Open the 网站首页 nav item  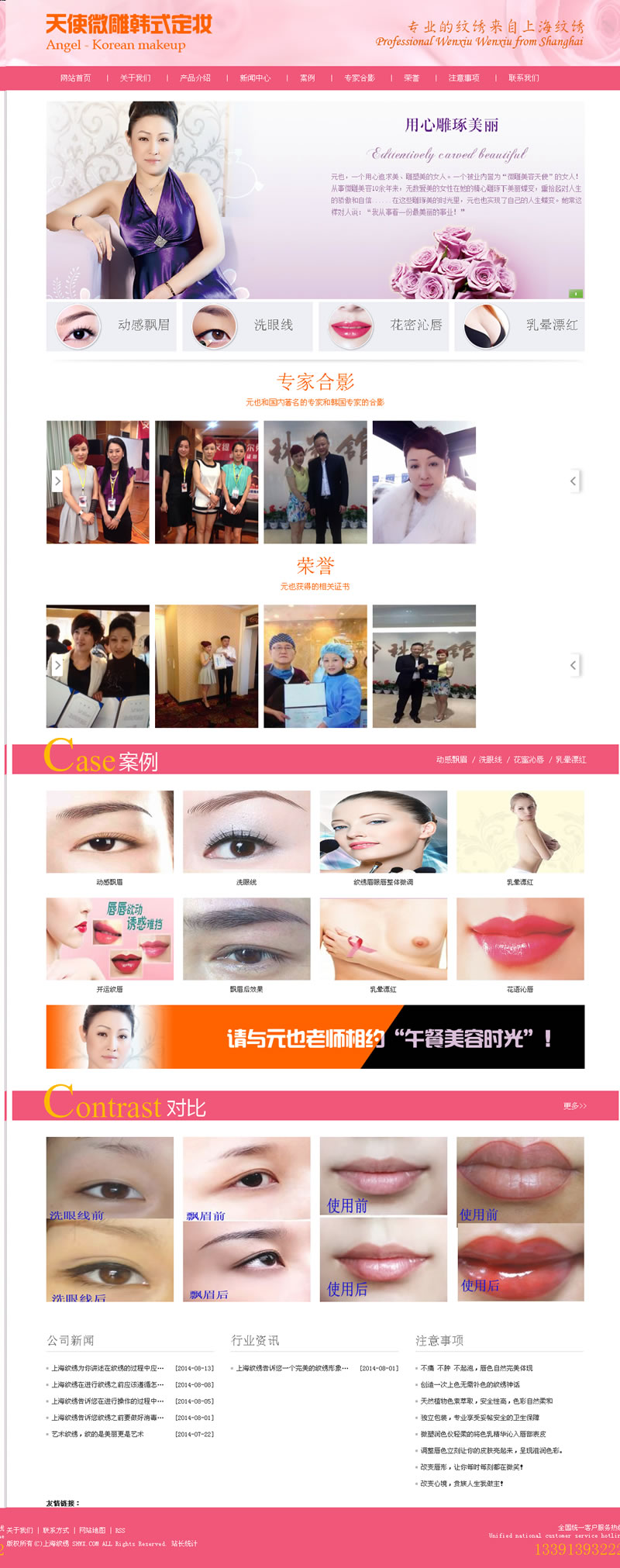point(75,78)
